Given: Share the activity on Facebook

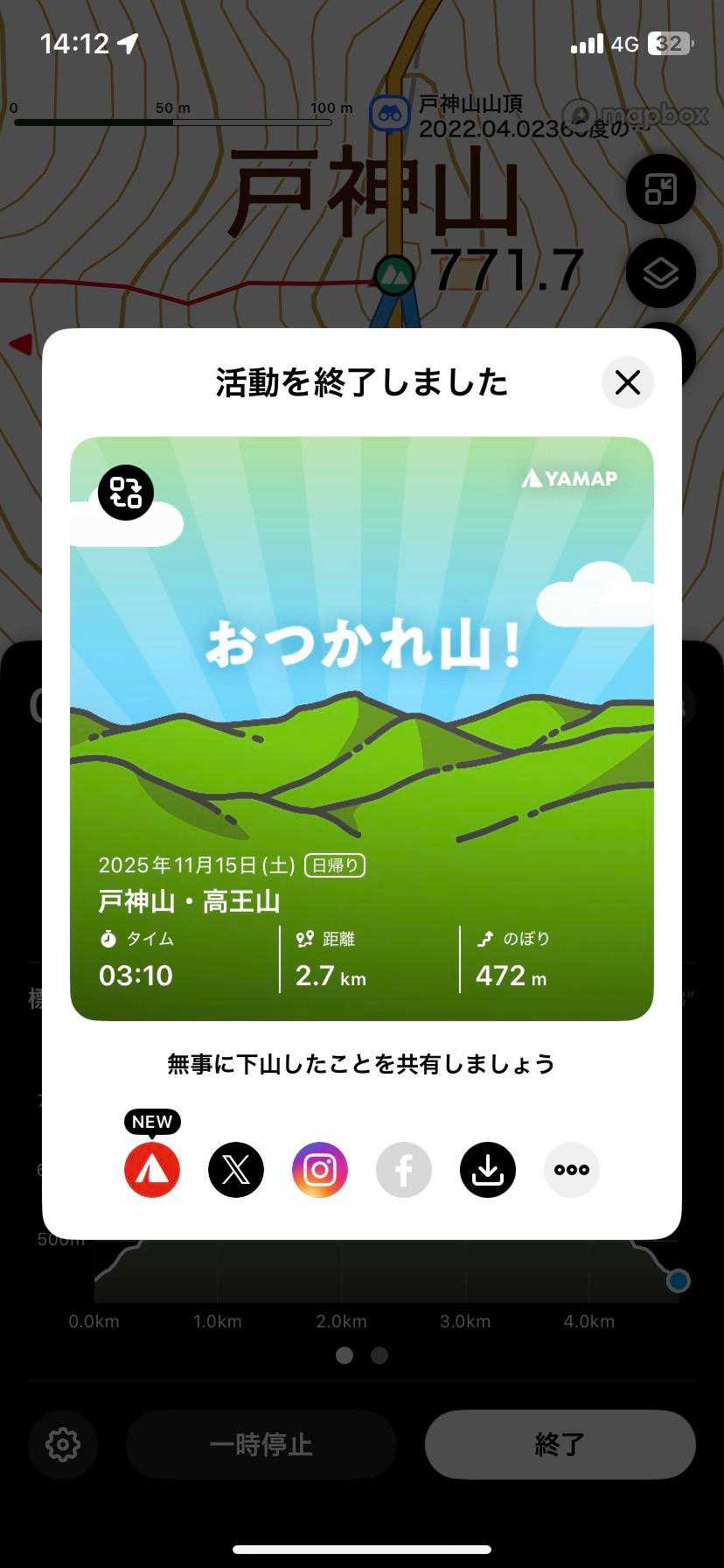Looking at the screenshot, I should [404, 1169].
